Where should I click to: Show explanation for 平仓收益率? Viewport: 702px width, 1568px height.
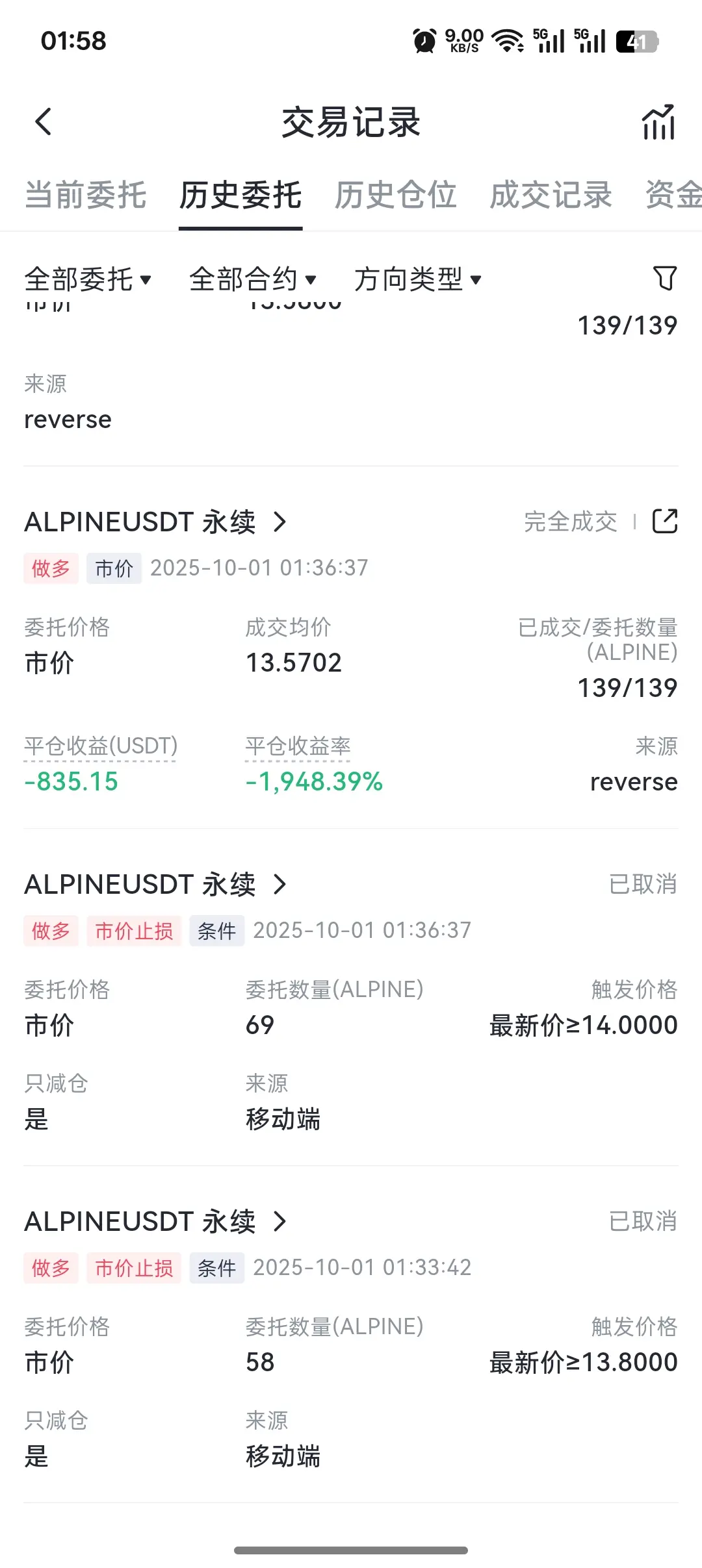coord(298,746)
